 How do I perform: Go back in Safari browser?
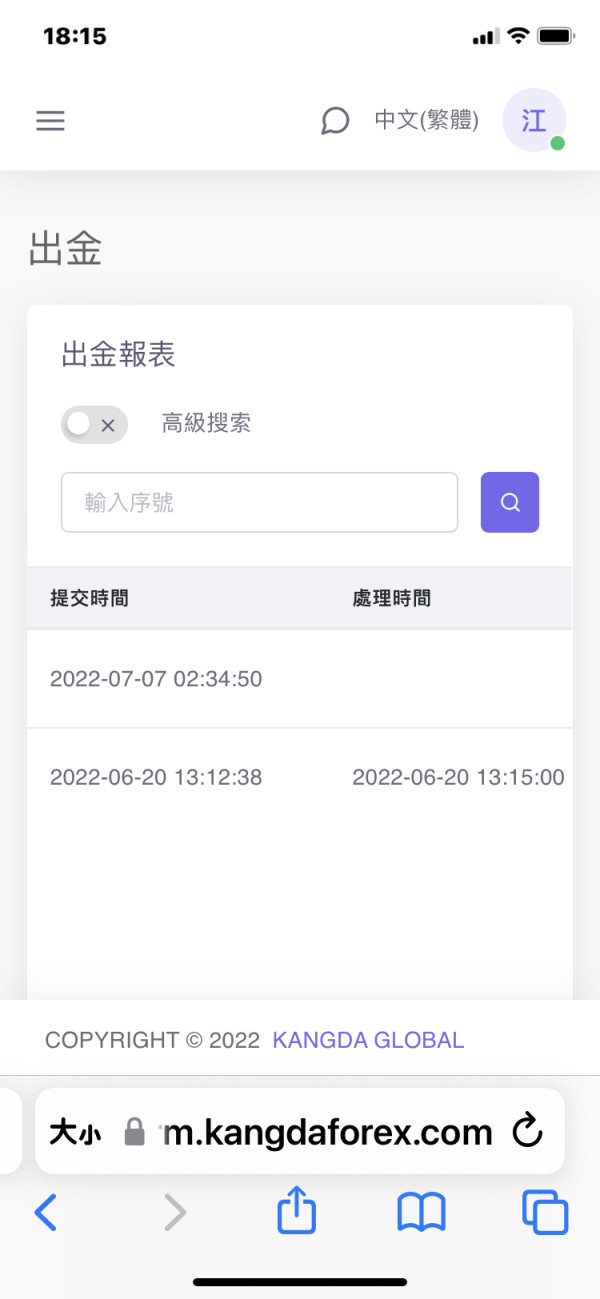[x=46, y=1213]
